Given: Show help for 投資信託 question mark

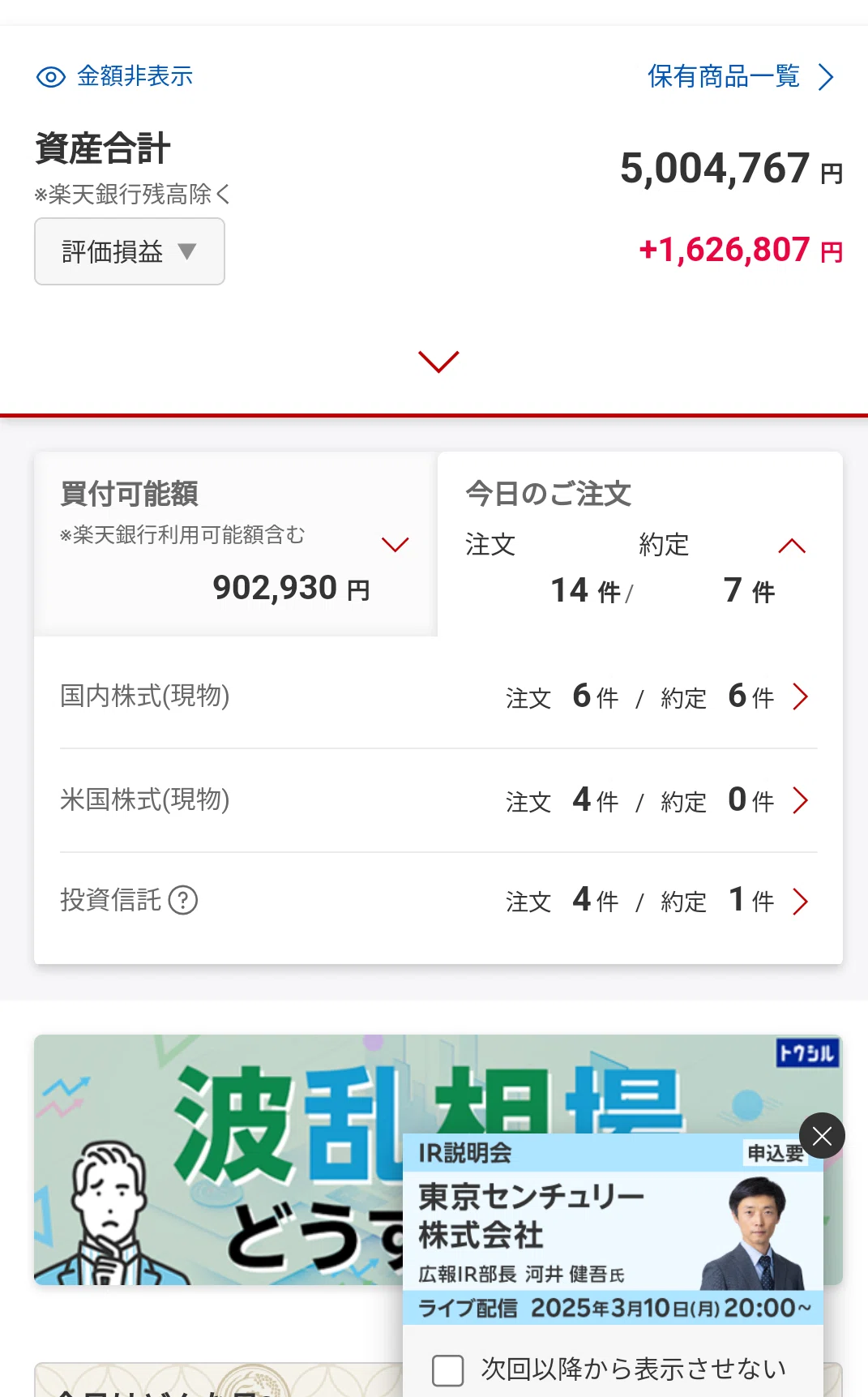Looking at the screenshot, I should pos(183,900).
